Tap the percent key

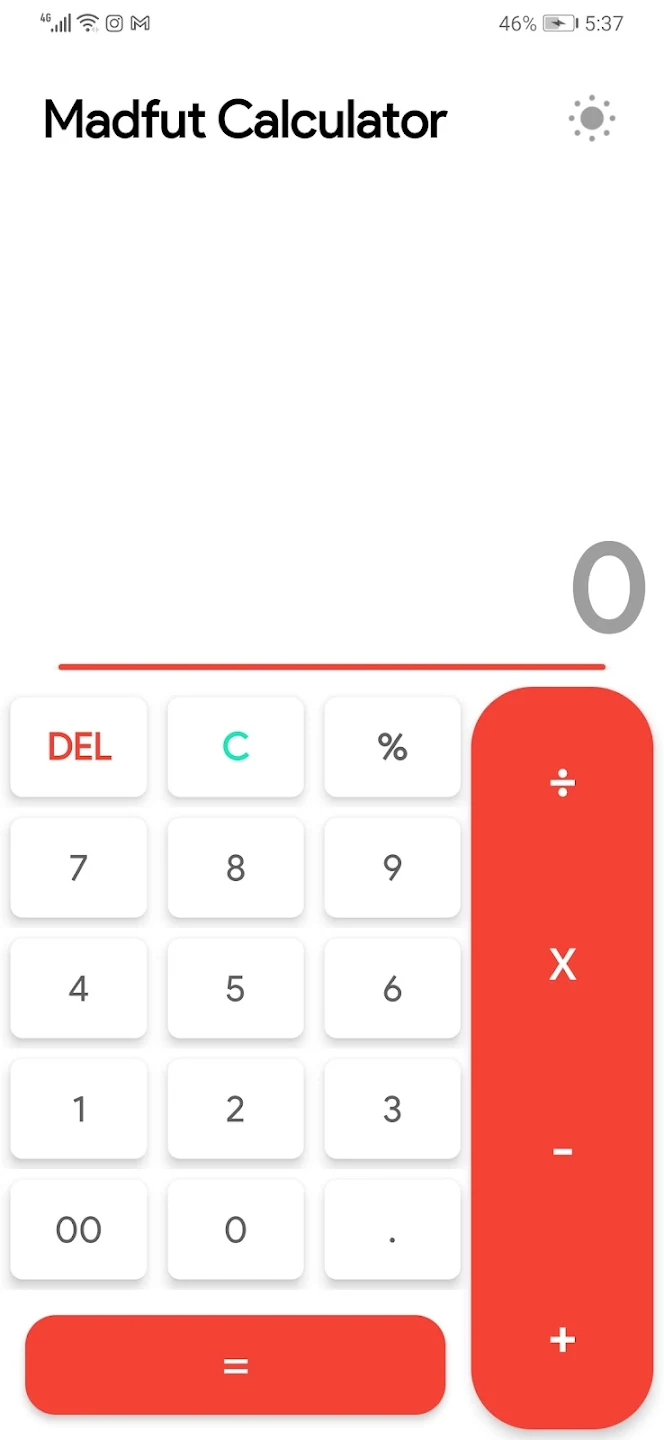coord(392,747)
